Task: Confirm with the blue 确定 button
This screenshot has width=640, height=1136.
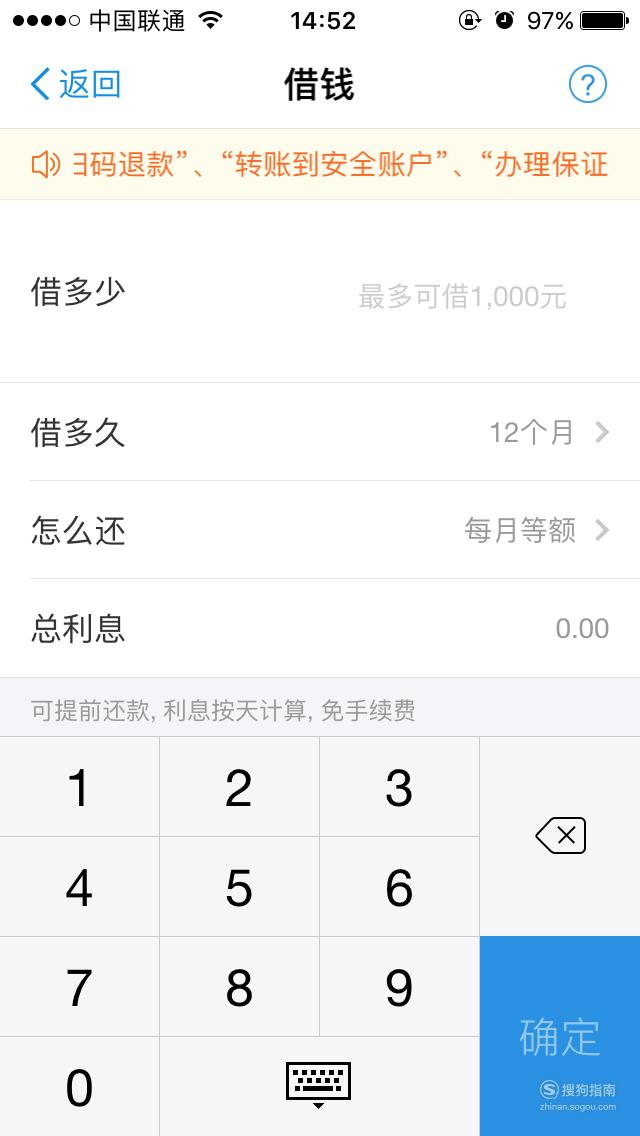Action: (560, 1036)
